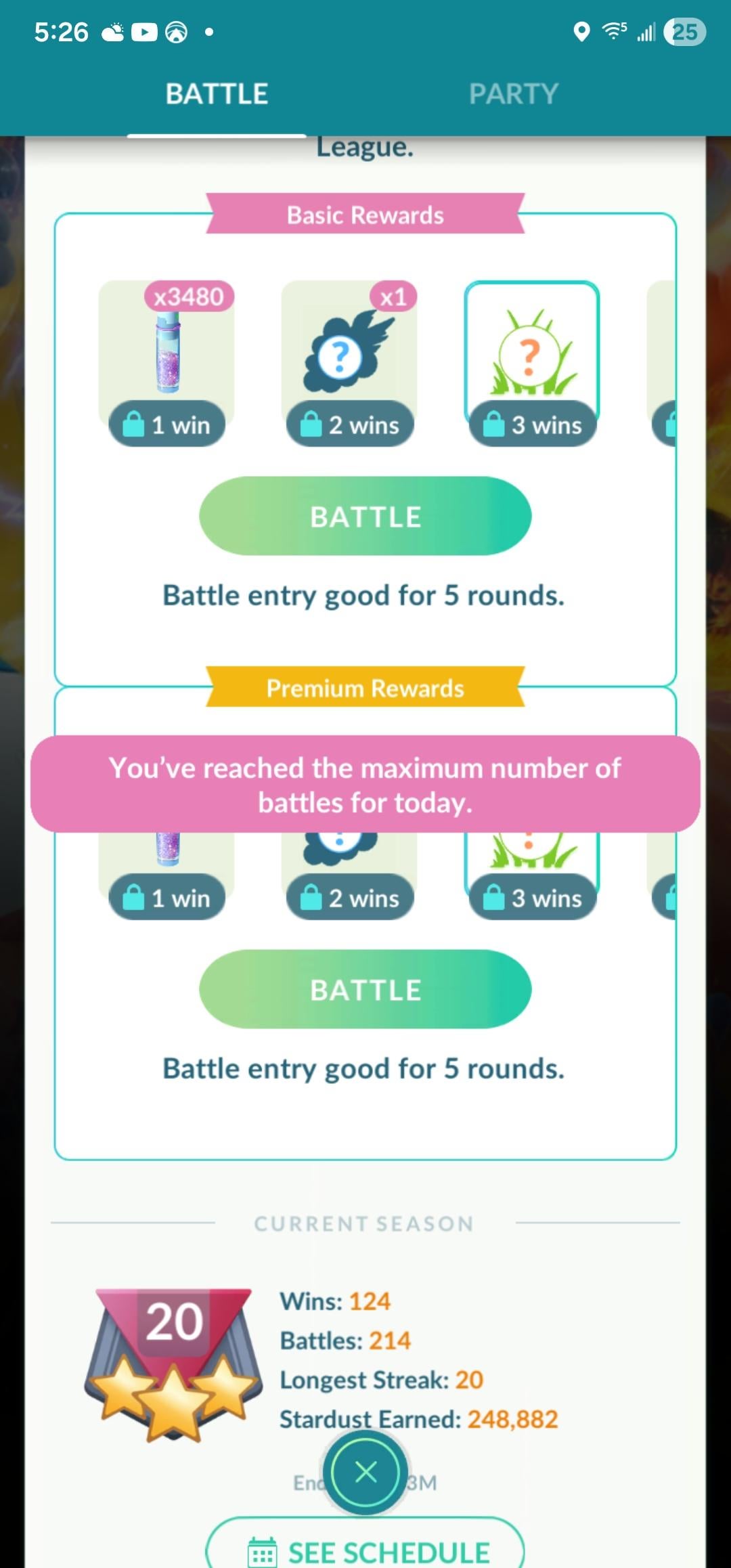Screen dimensions: 731x1568
Task: View the 1 win stardust basic reward
Action: click(x=167, y=352)
